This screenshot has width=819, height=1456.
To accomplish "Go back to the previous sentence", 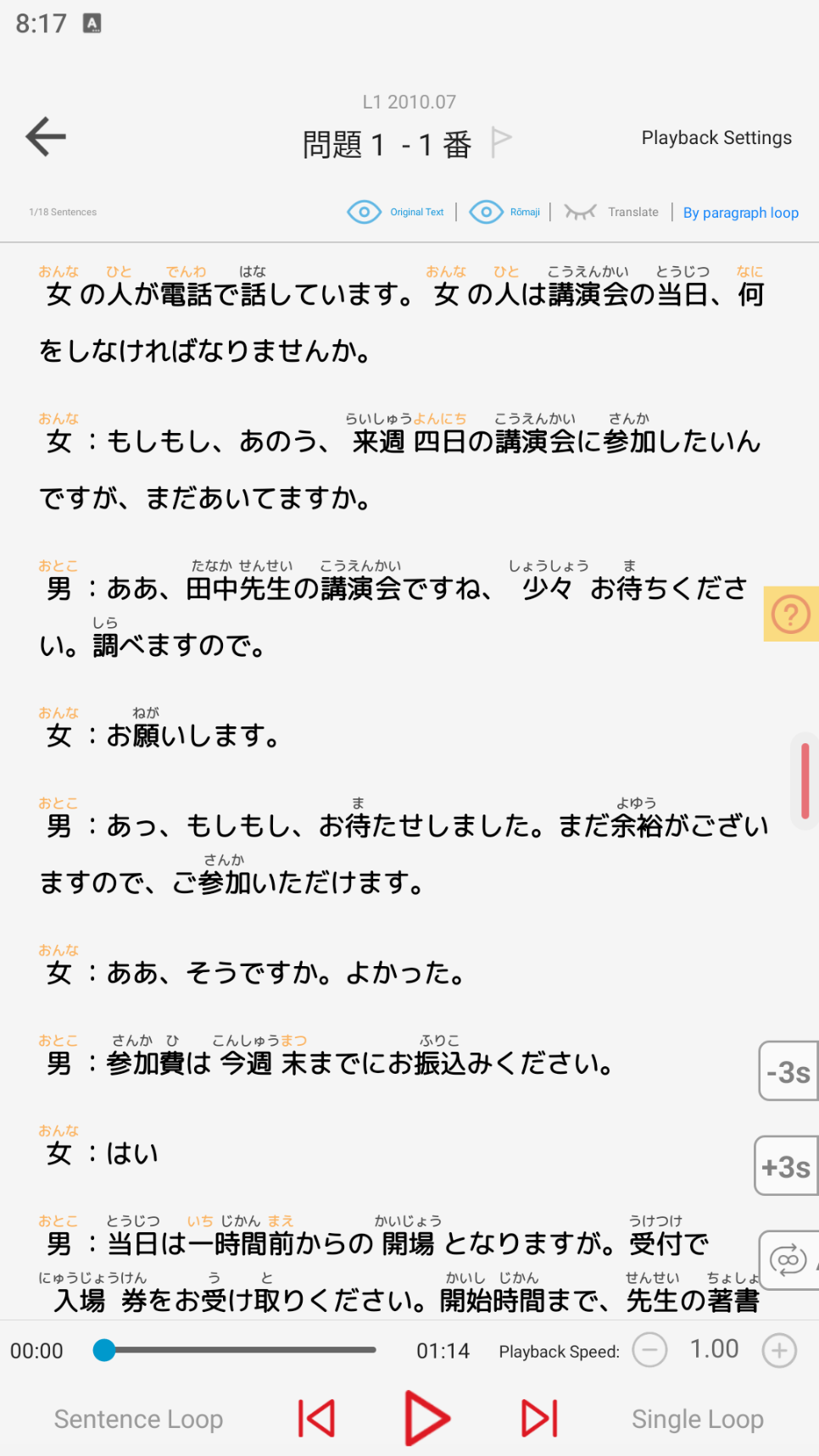I will [x=315, y=1418].
